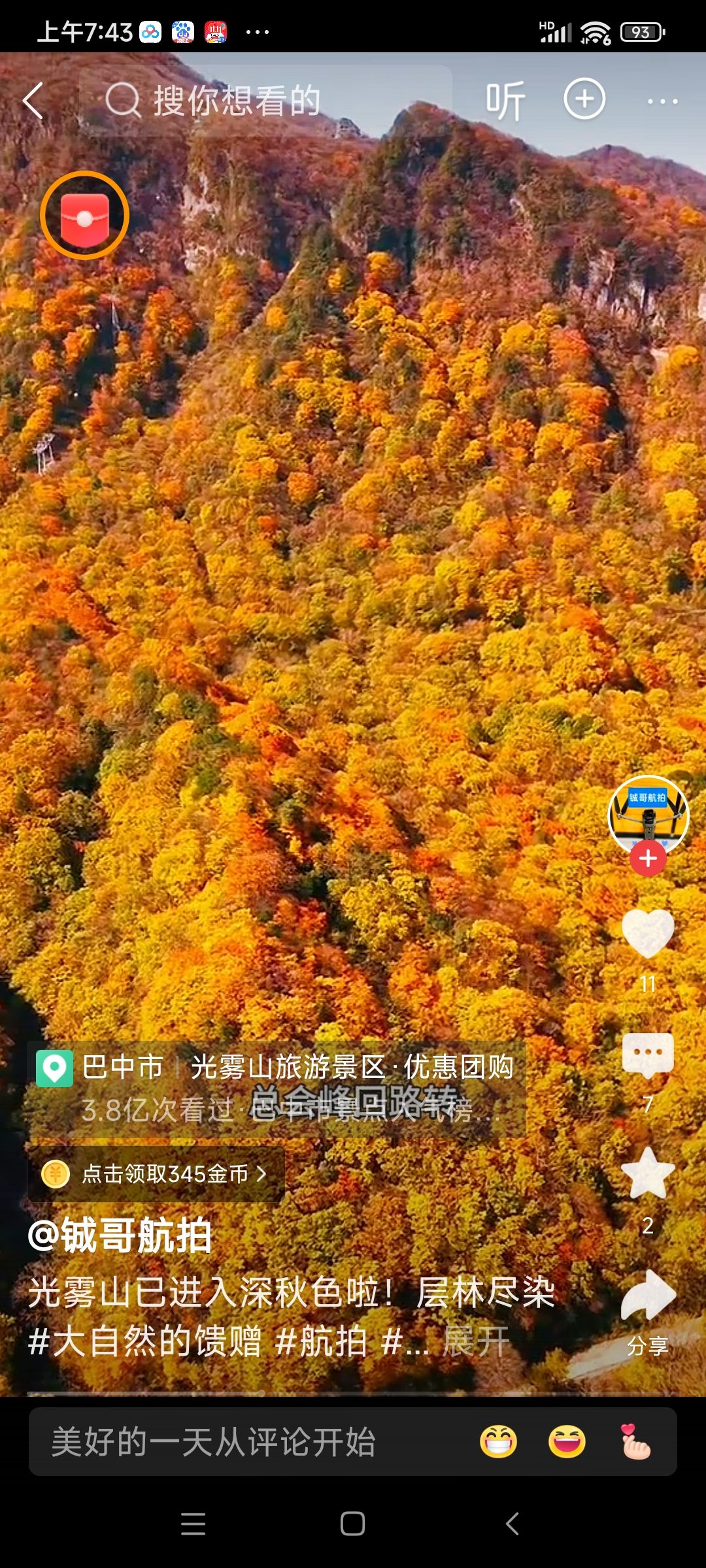Open the 搜你想看的 search box

click(265, 101)
